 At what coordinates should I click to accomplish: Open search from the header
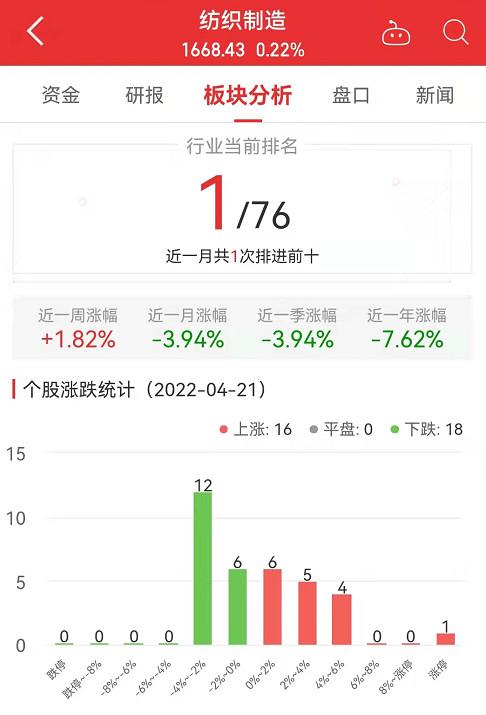(455, 32)
